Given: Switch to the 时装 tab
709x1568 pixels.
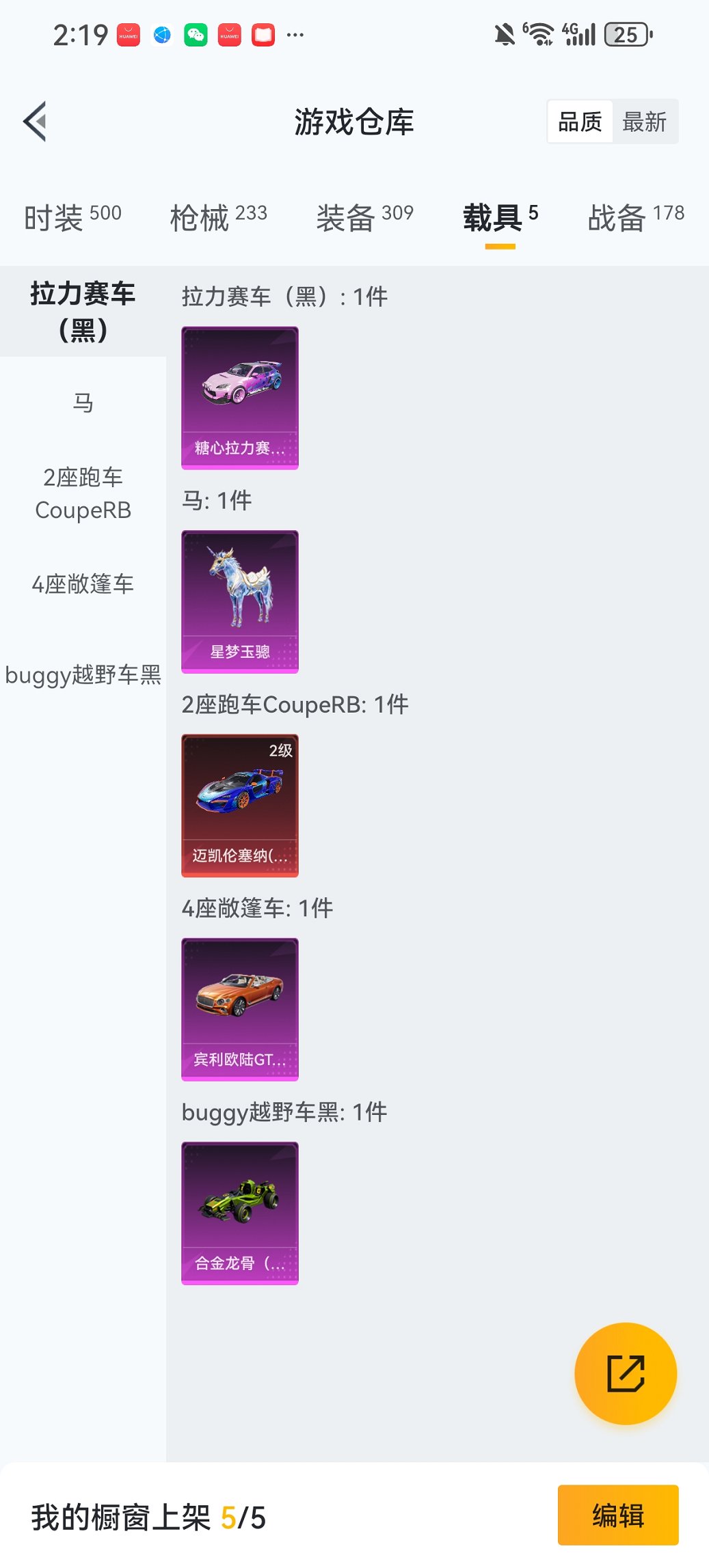Looking at the screenshot, I should (72, 217).
